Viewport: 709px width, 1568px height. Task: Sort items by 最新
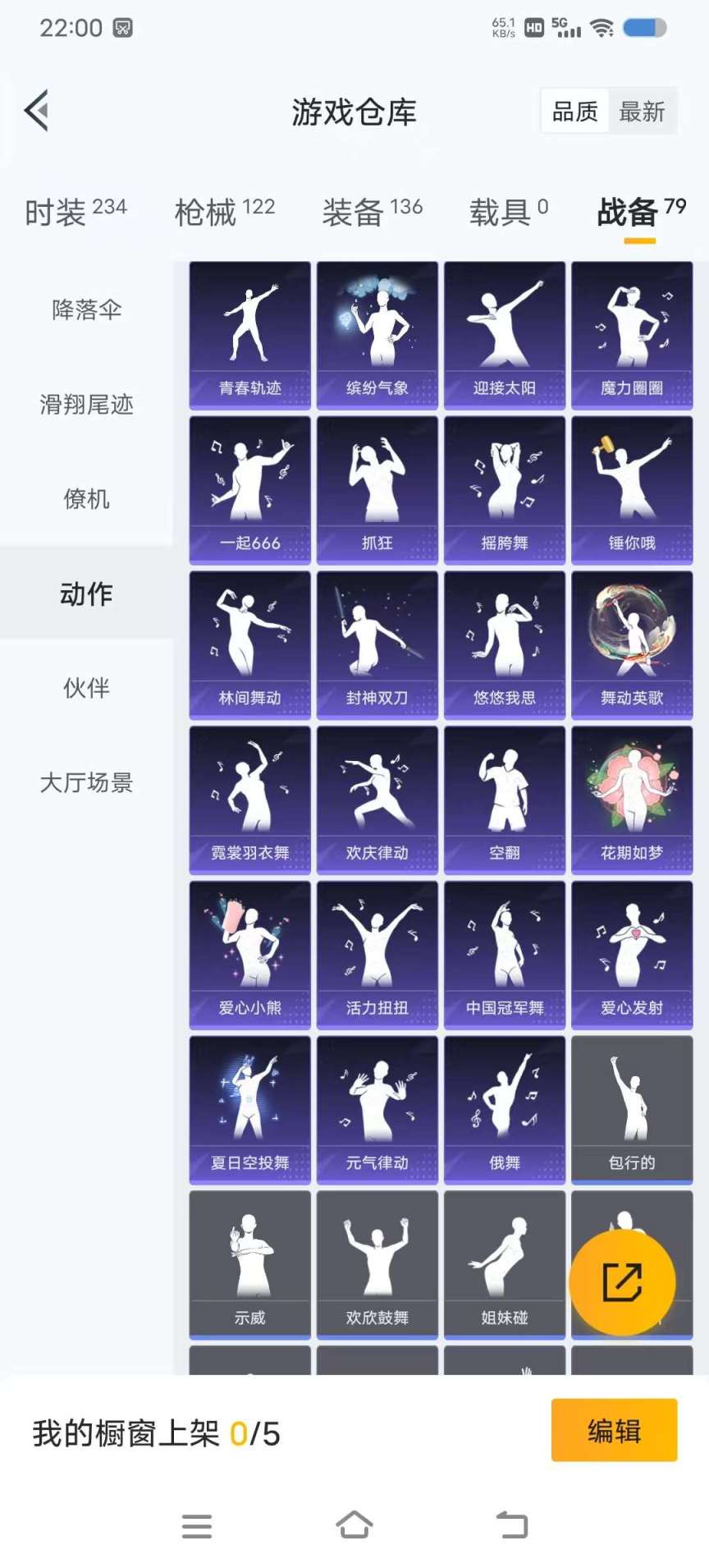point(643,112)
